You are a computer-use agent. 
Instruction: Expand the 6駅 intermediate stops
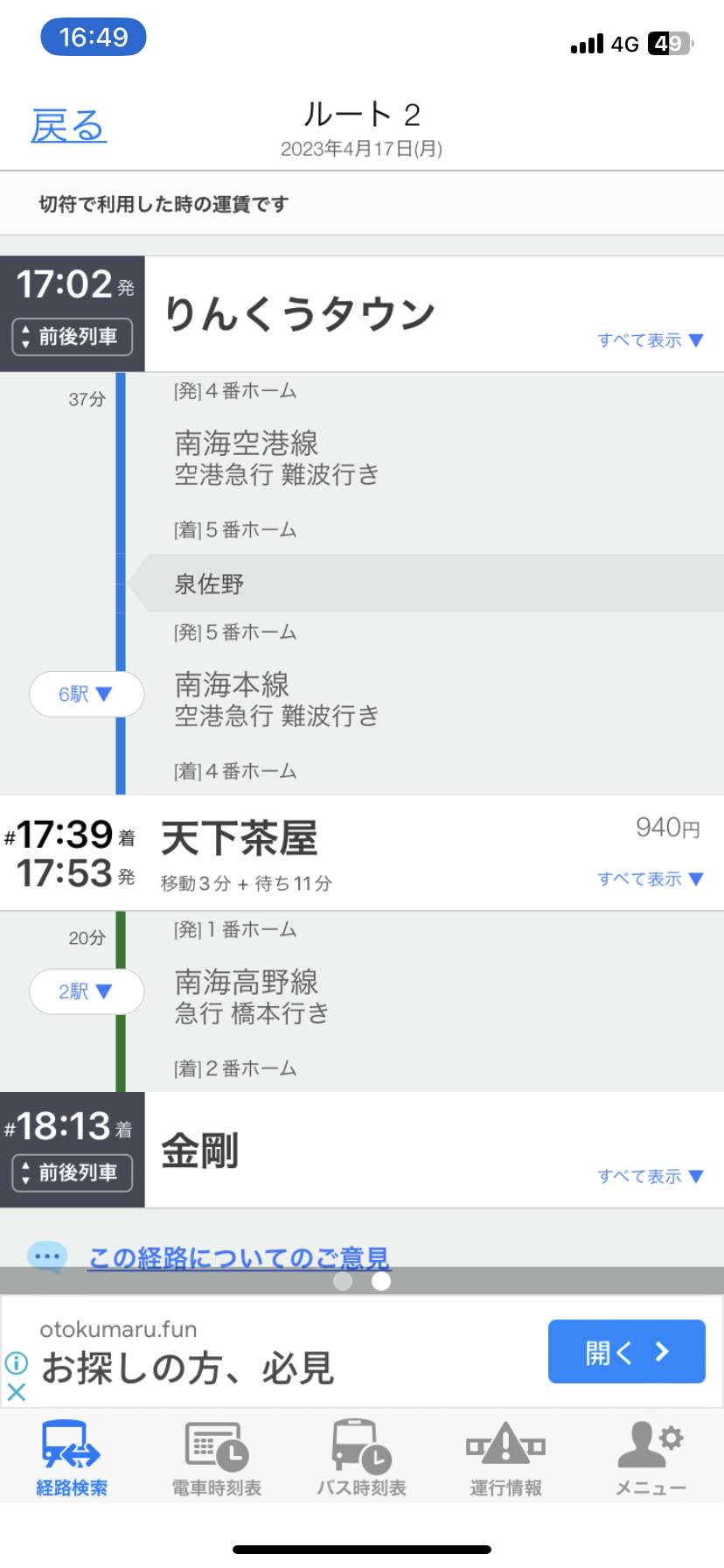[86, 694]
